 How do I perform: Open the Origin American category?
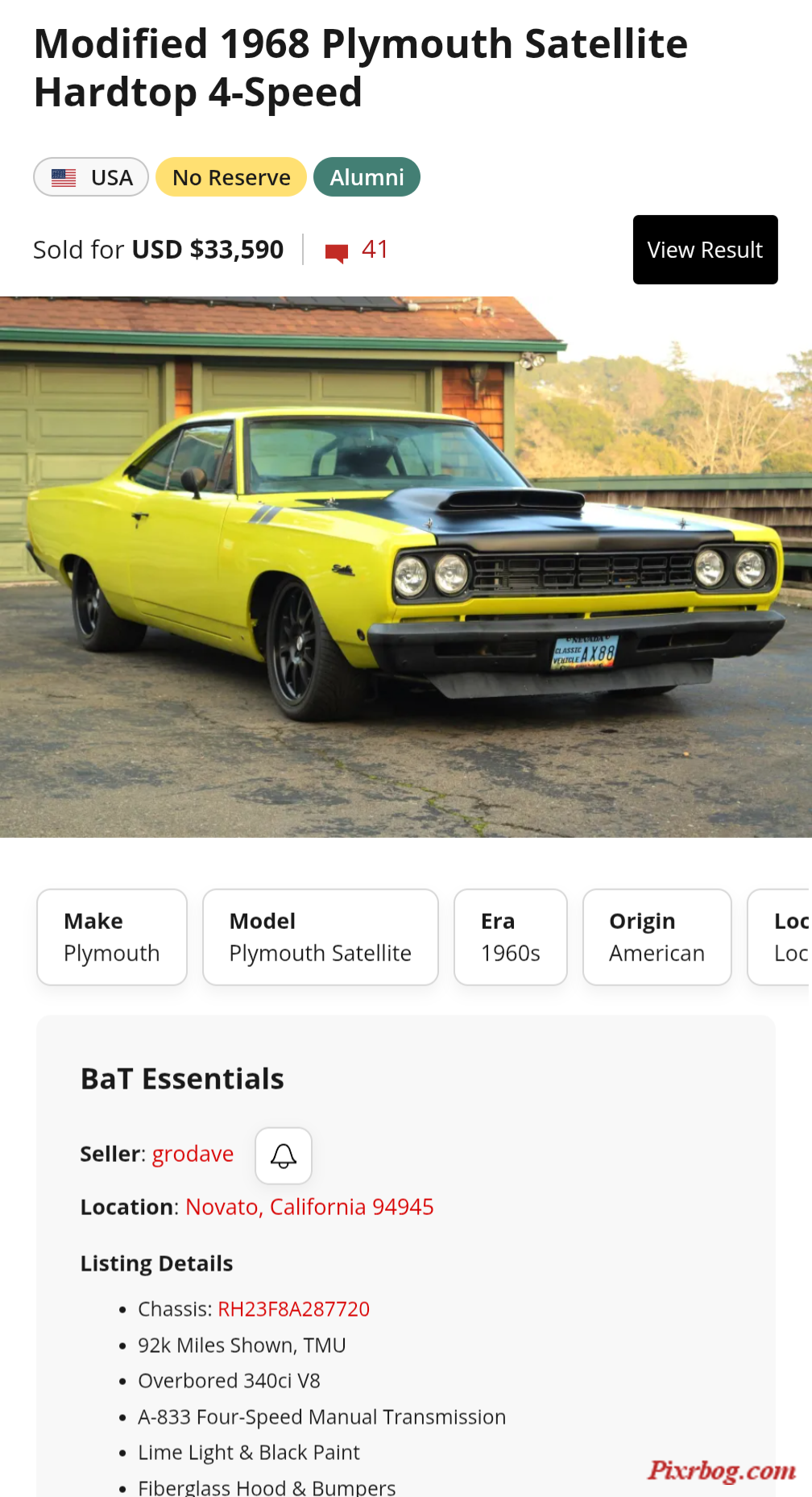(657, 937)
